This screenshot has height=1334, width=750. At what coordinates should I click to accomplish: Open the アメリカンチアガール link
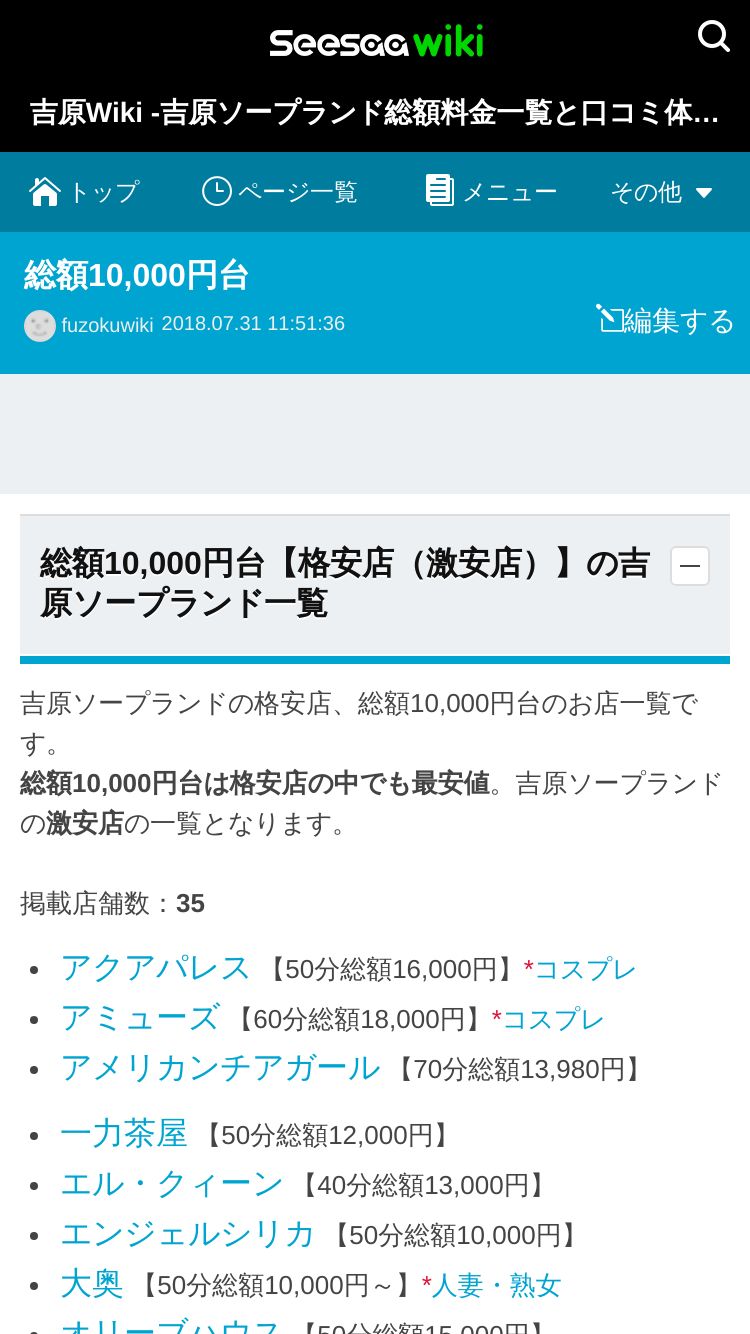[x=220, y=1068]
